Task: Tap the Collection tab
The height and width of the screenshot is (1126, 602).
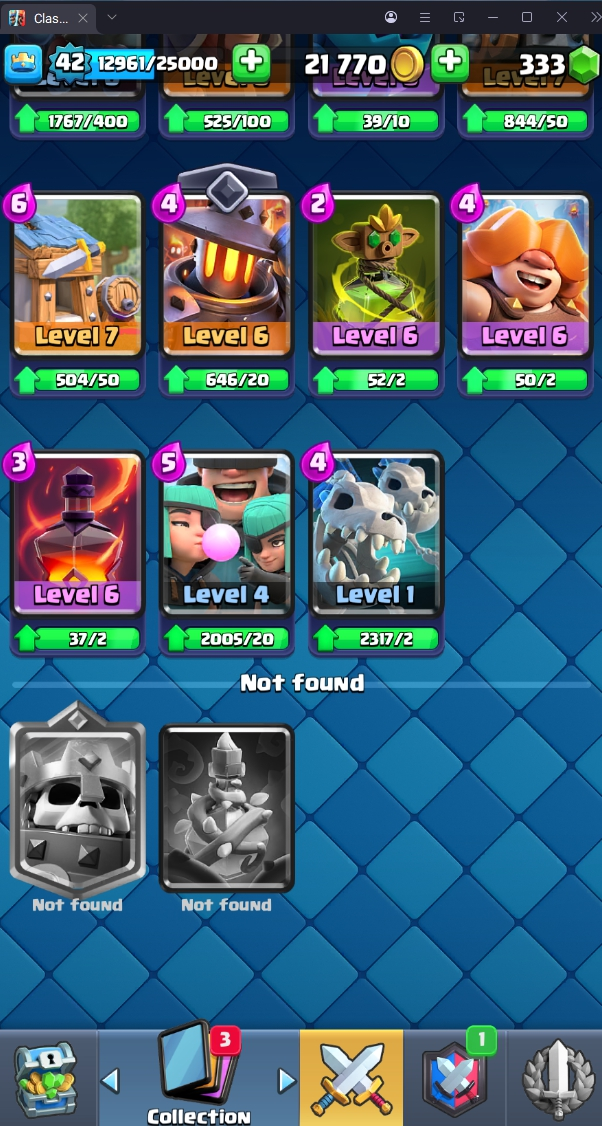Action: pos(199,1078)
